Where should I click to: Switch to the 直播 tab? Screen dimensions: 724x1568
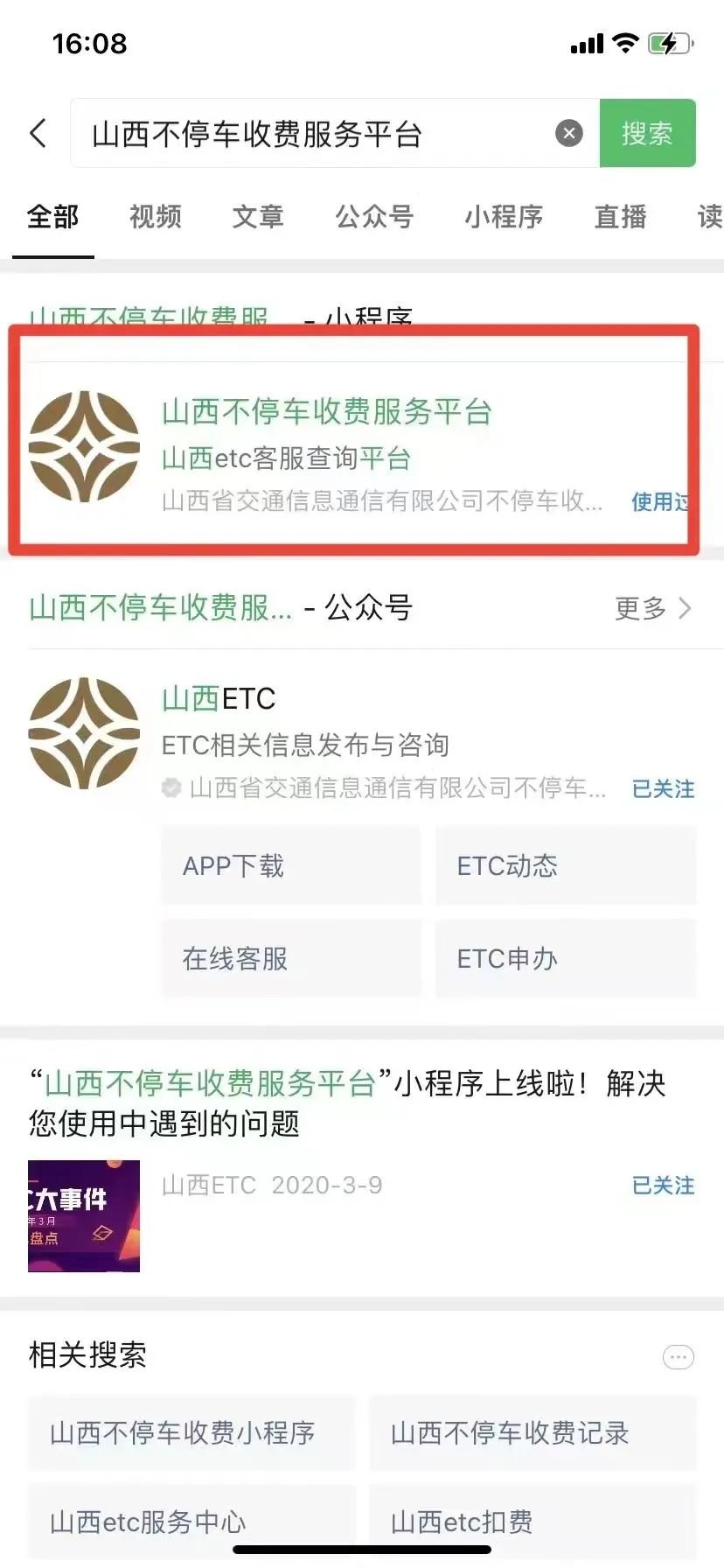(620, 216)
